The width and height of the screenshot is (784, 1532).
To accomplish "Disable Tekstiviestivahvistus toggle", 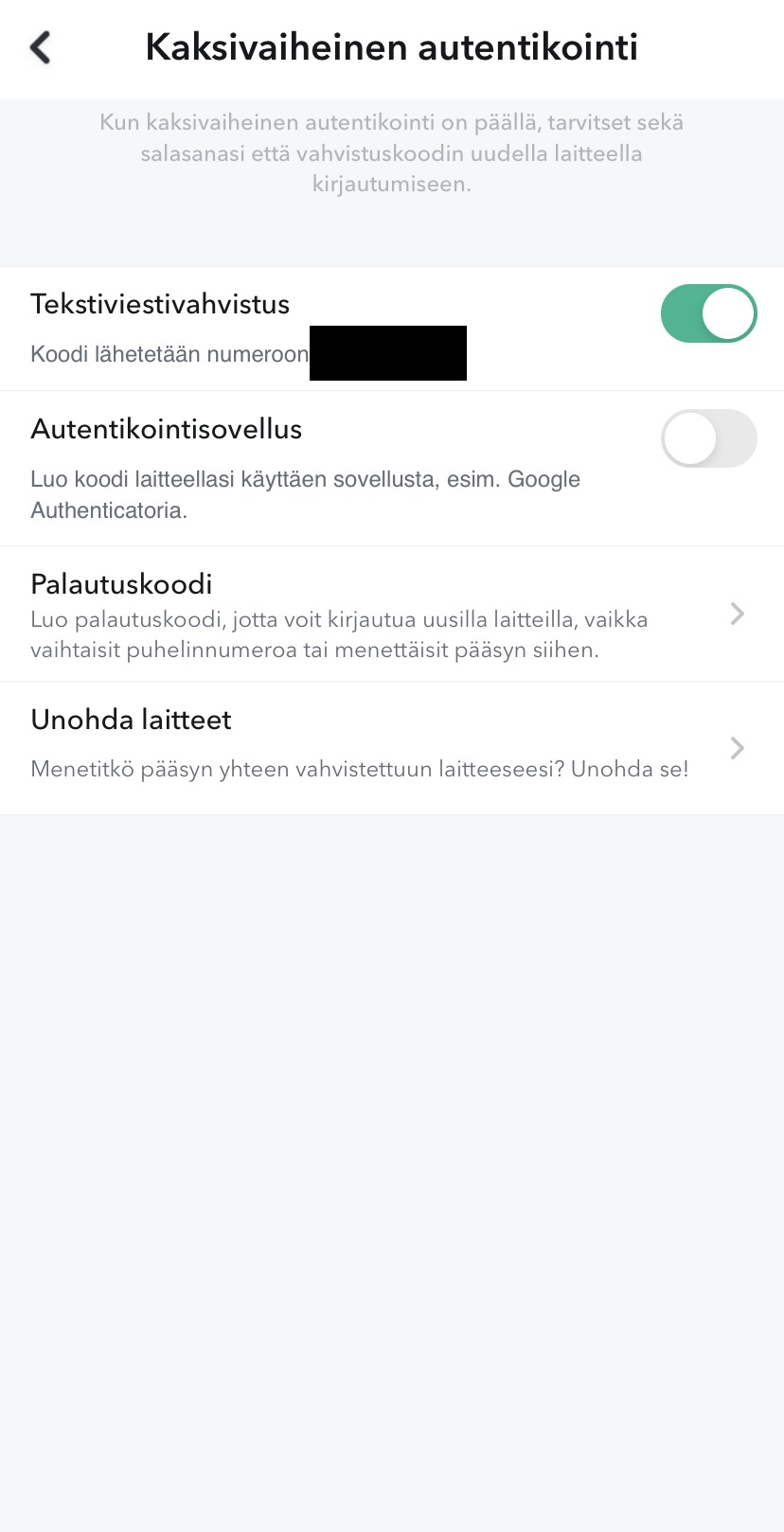I will pyautogui.click(x=709, y=313).
